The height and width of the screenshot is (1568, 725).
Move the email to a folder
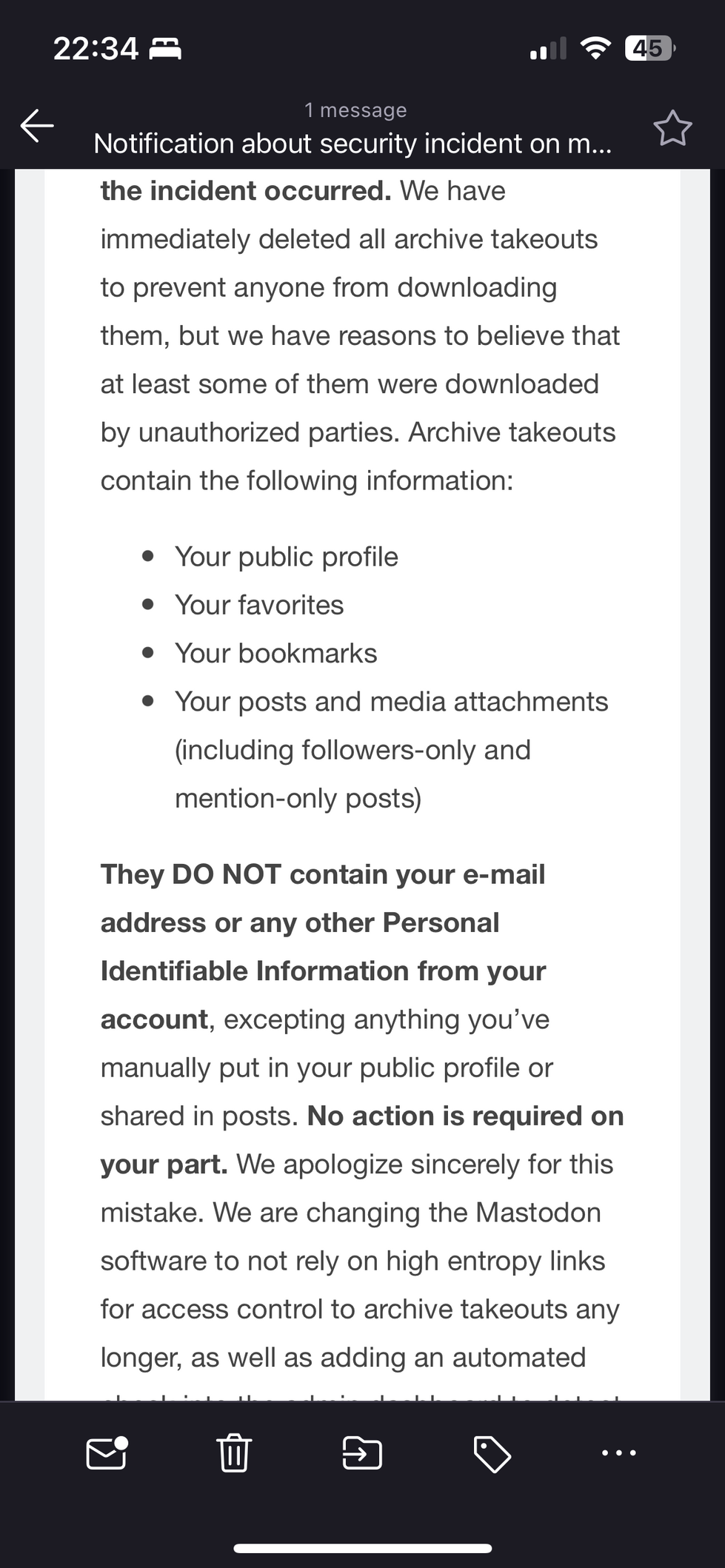coord(362,1453)
